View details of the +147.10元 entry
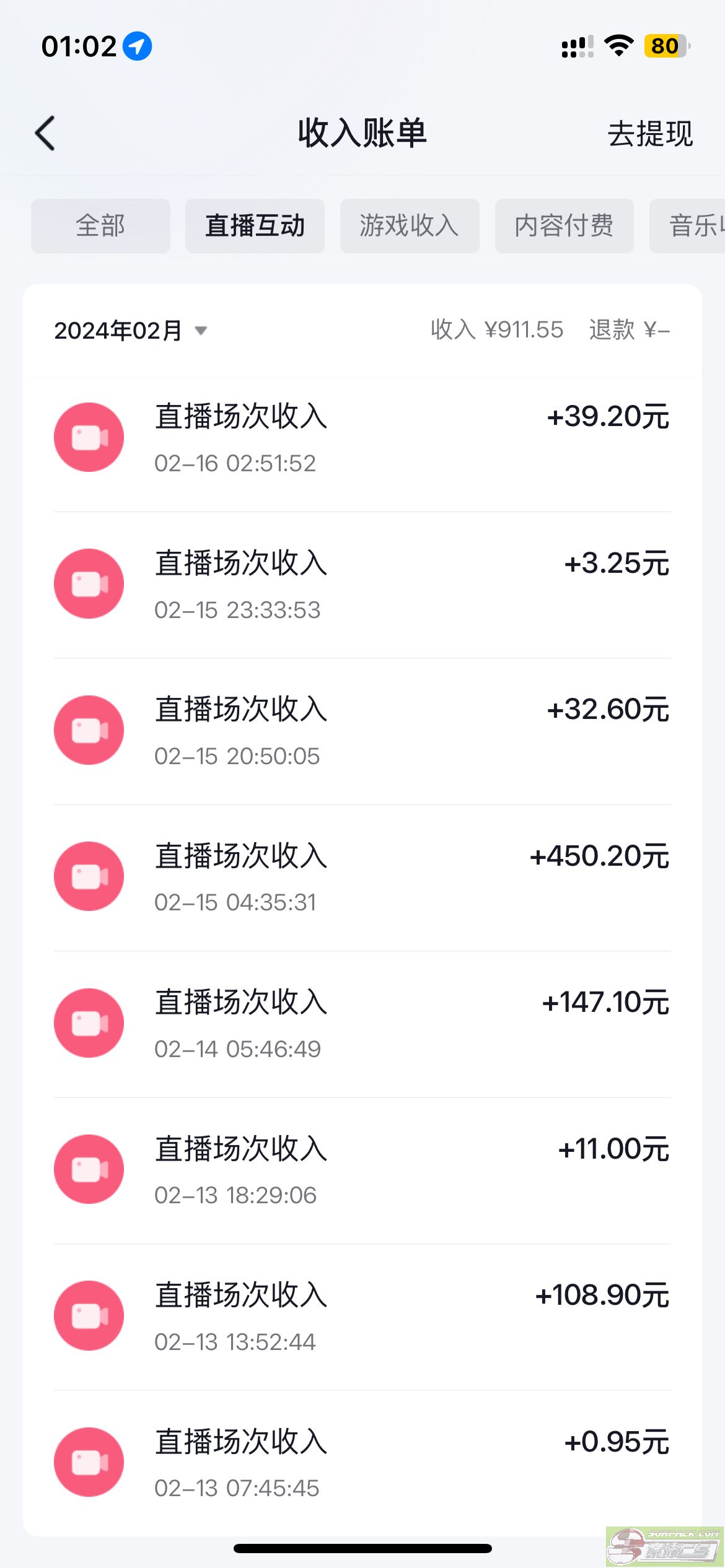The image size is (725, 1568). [362, 1024]
